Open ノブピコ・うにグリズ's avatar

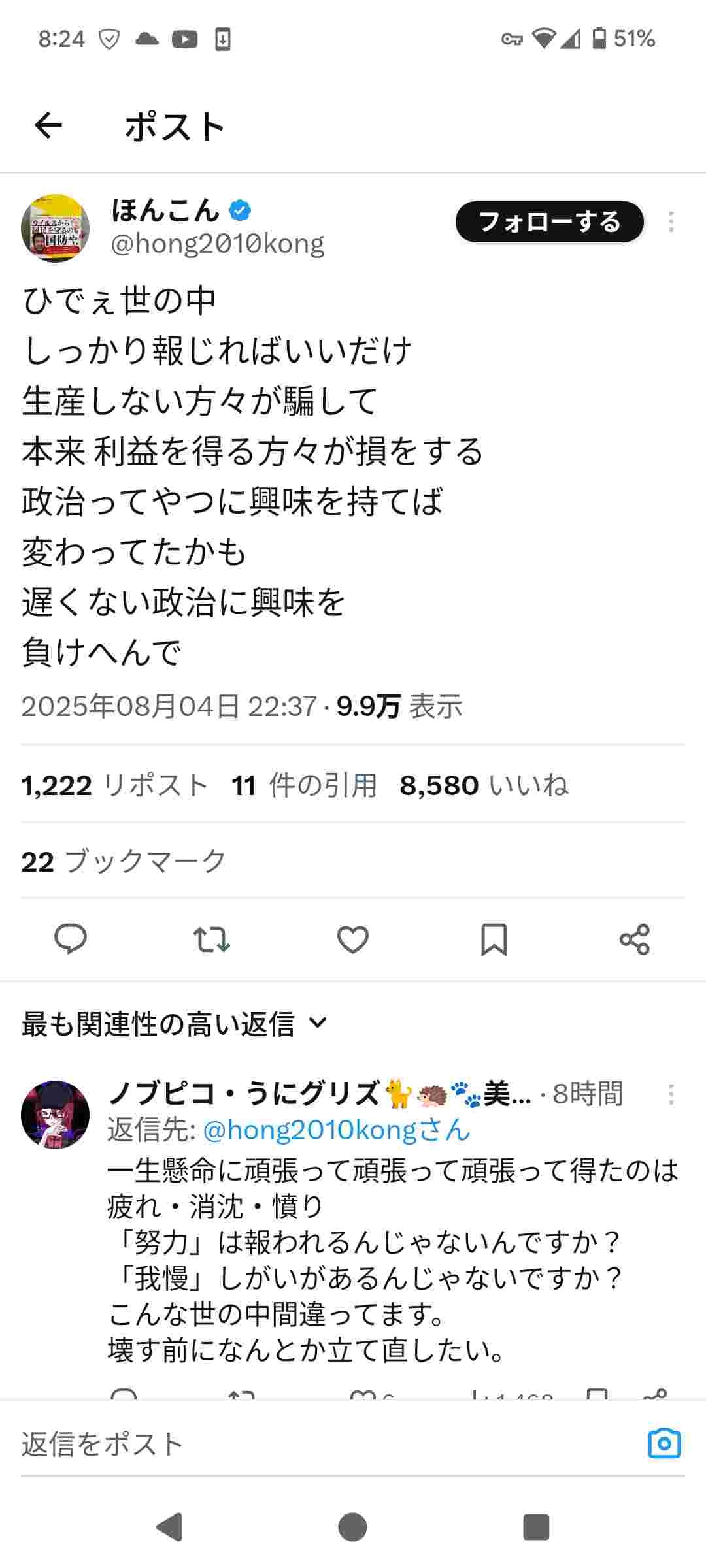tap(56, 1115)
